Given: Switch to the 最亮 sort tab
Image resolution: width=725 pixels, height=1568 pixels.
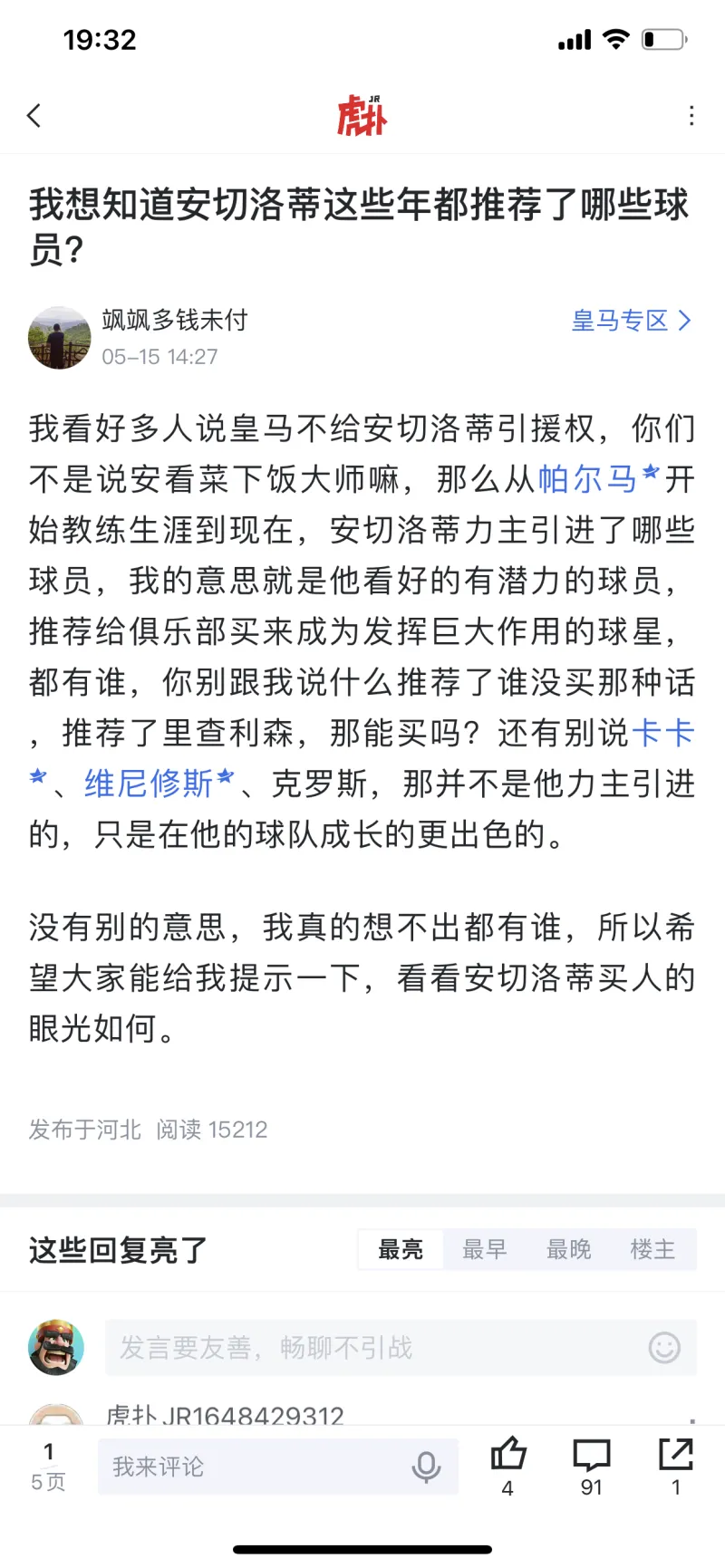Looking at the screenshot, I should [401, 1249].
